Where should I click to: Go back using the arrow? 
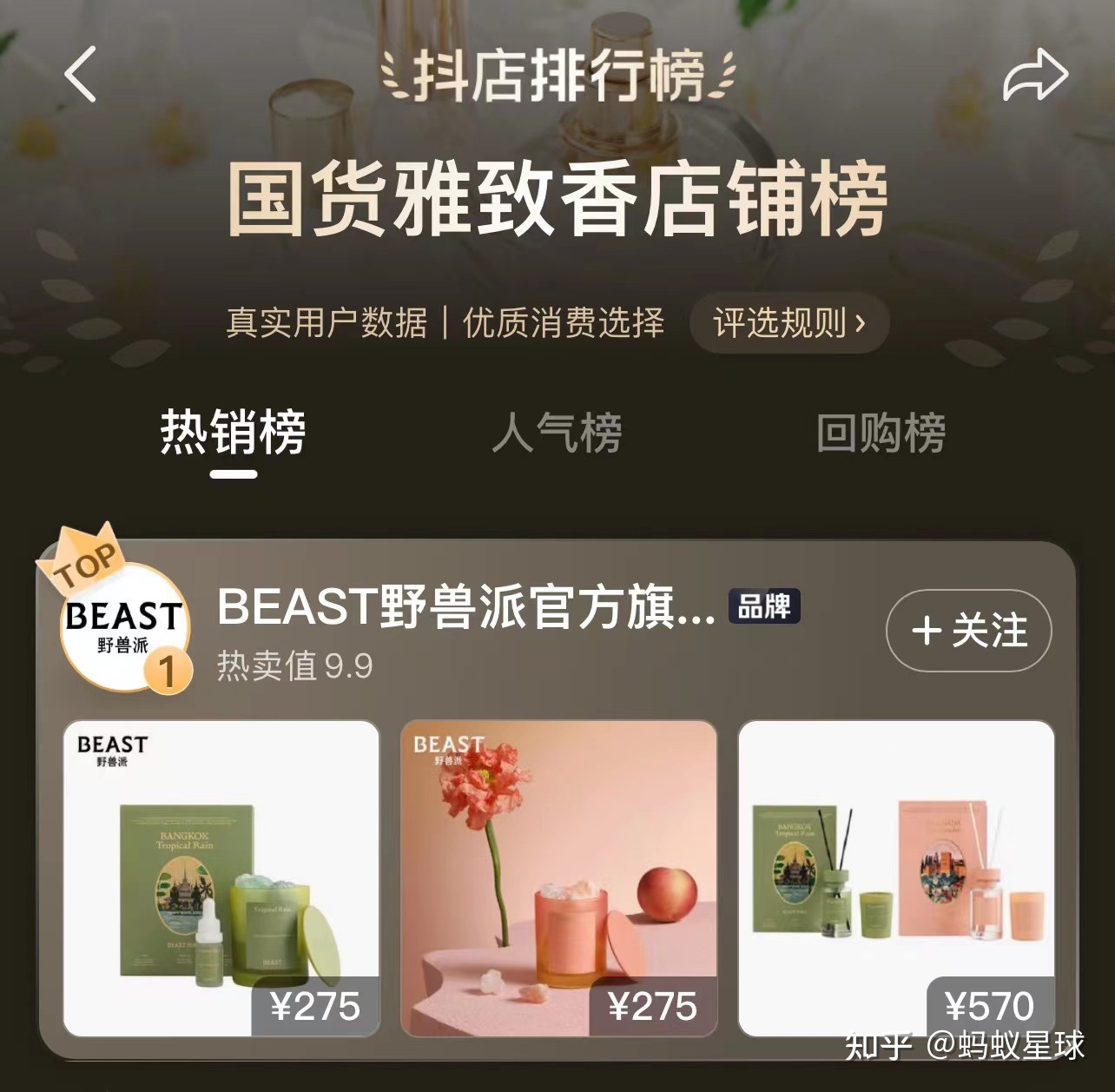[x=81, y=75]
